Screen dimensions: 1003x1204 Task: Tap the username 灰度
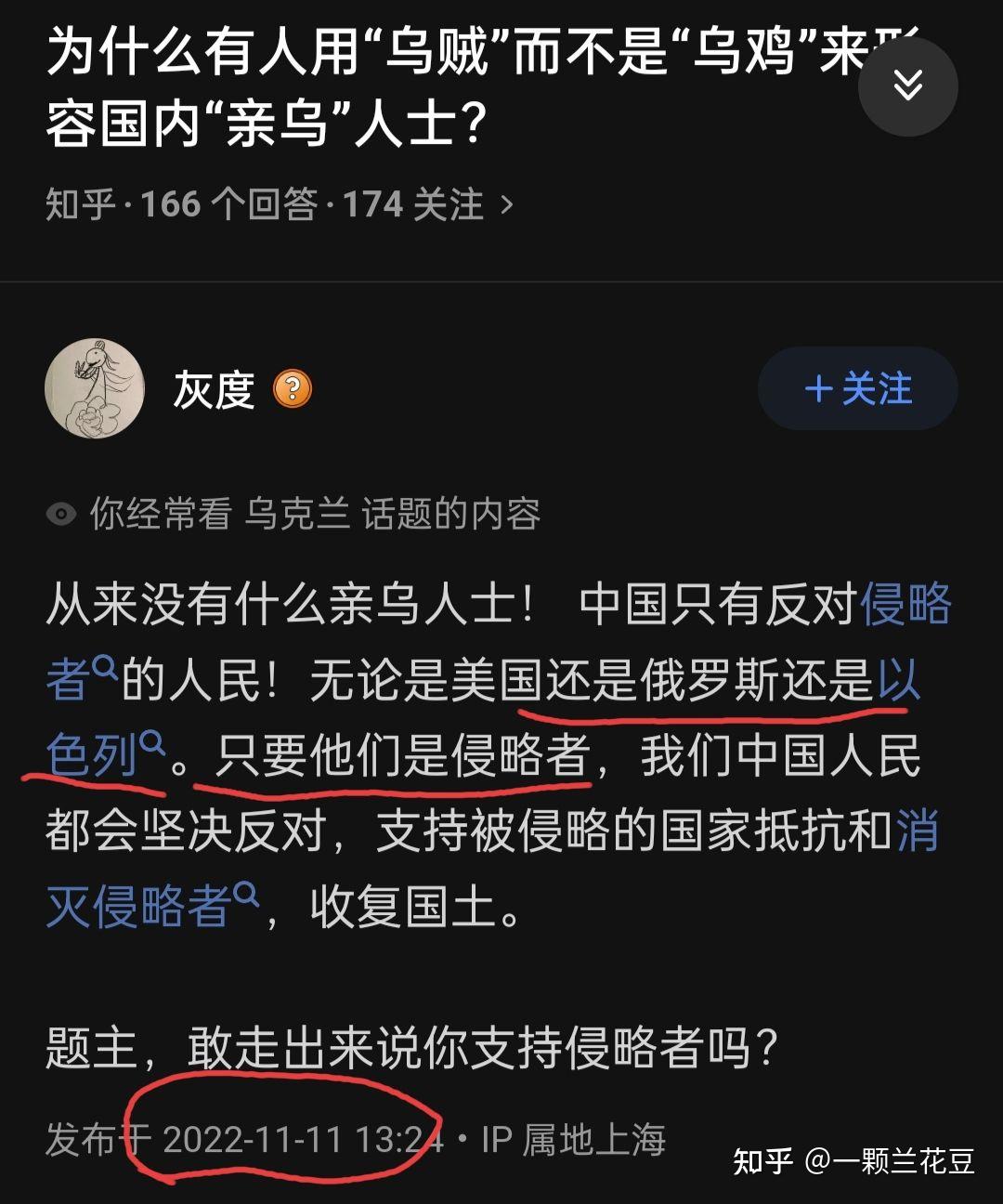coord(214,389)
